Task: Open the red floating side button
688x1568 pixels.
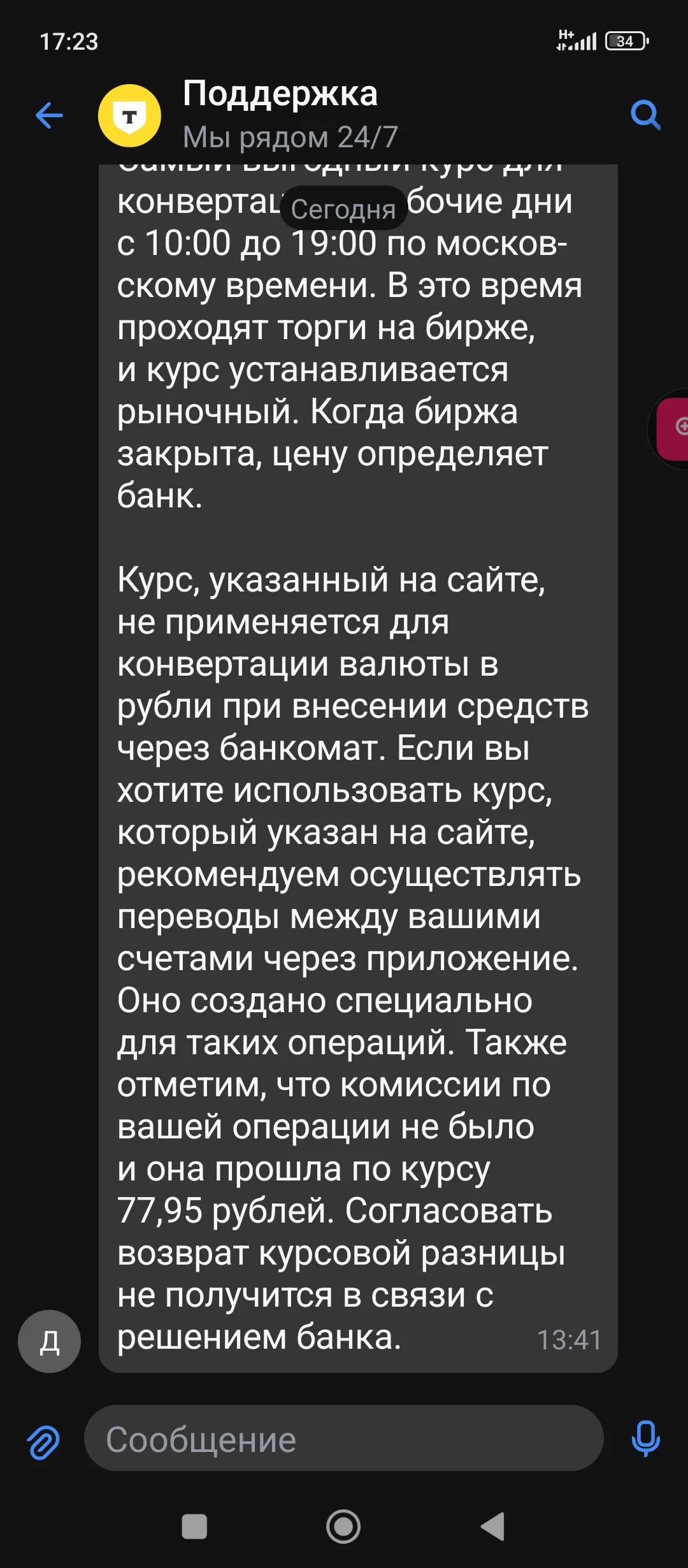Action: tap(674, 428)
